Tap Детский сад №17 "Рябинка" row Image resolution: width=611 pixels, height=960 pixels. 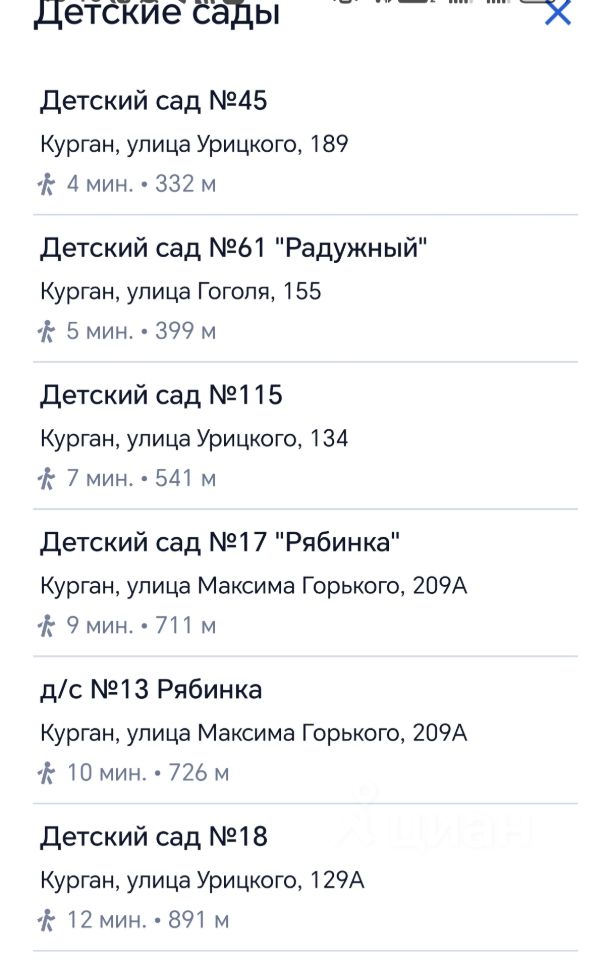[x=305, y=583]
